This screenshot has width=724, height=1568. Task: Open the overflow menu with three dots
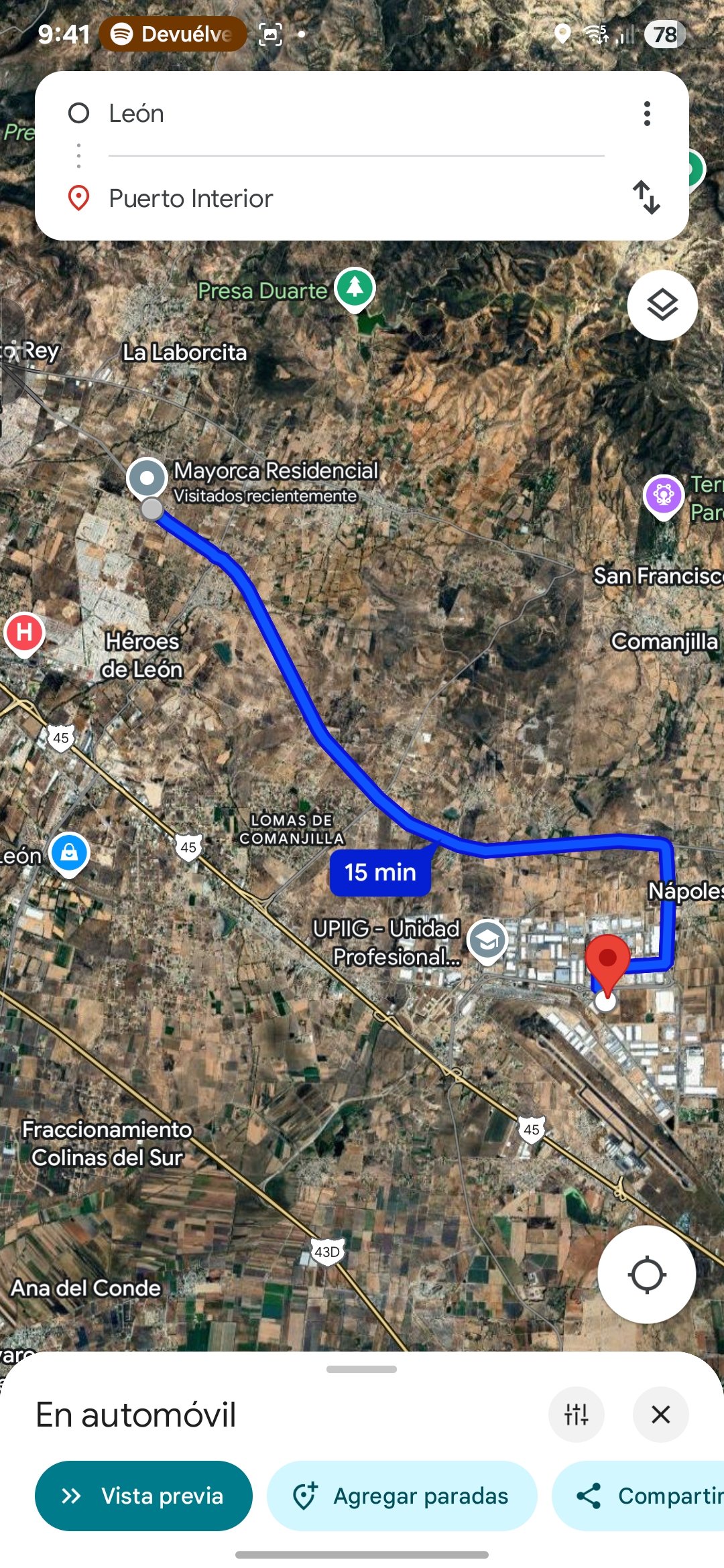[647, 114]
